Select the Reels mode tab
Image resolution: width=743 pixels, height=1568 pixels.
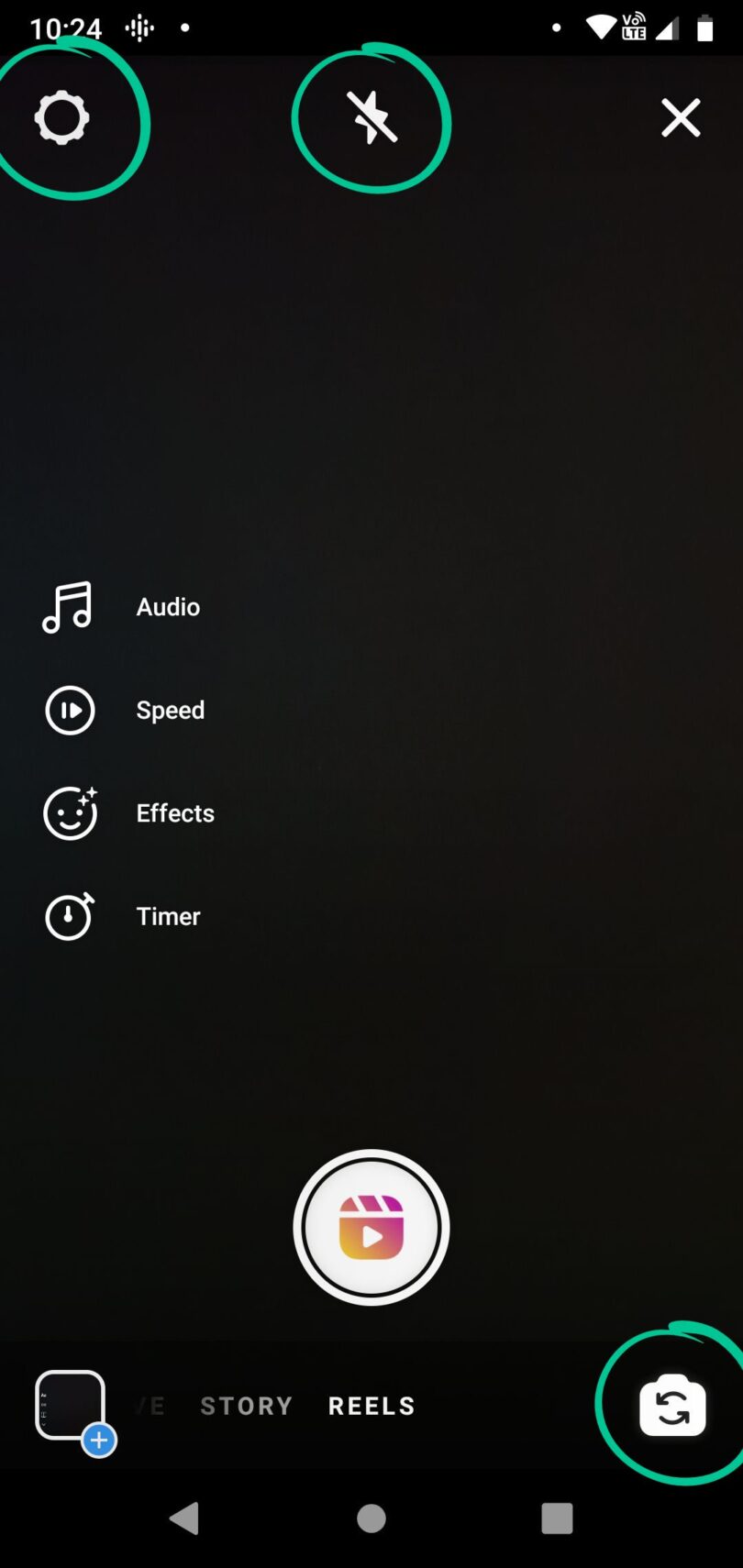point(371,1406)
